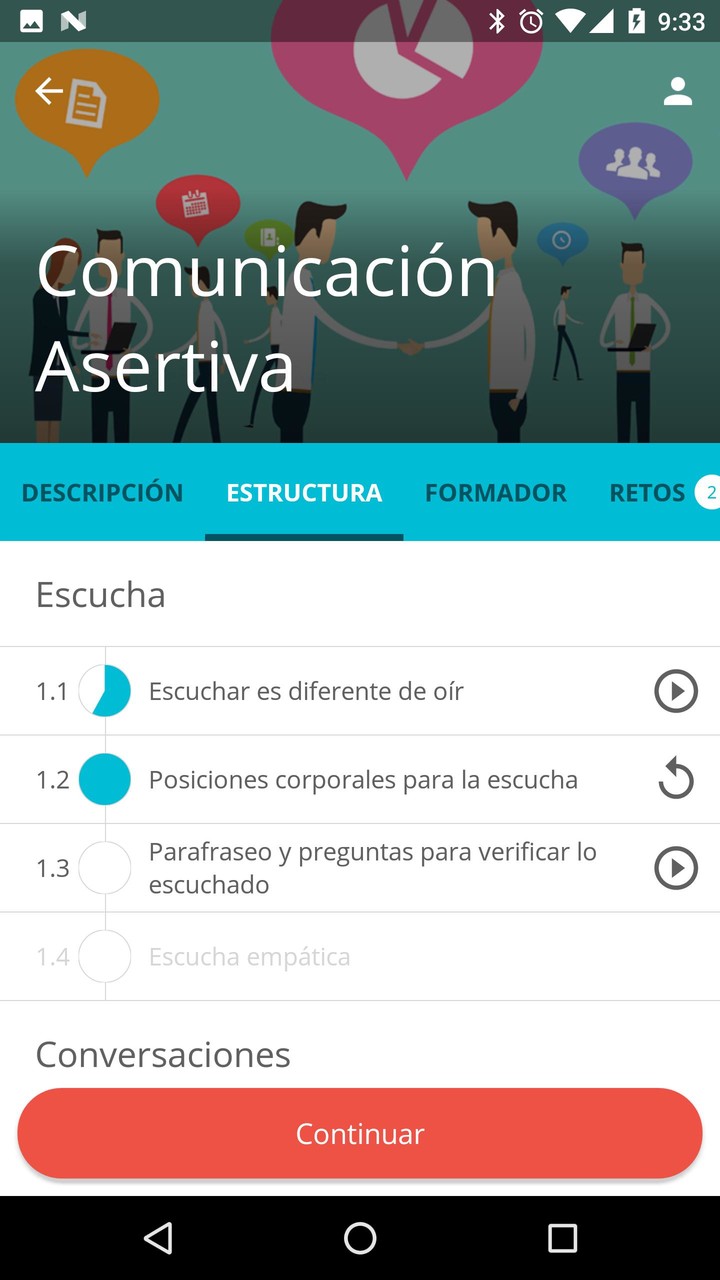Switch to the DESCRIPCIÓN tab
The height and width of the screenshot is (1280, 720).
[102, 493]
